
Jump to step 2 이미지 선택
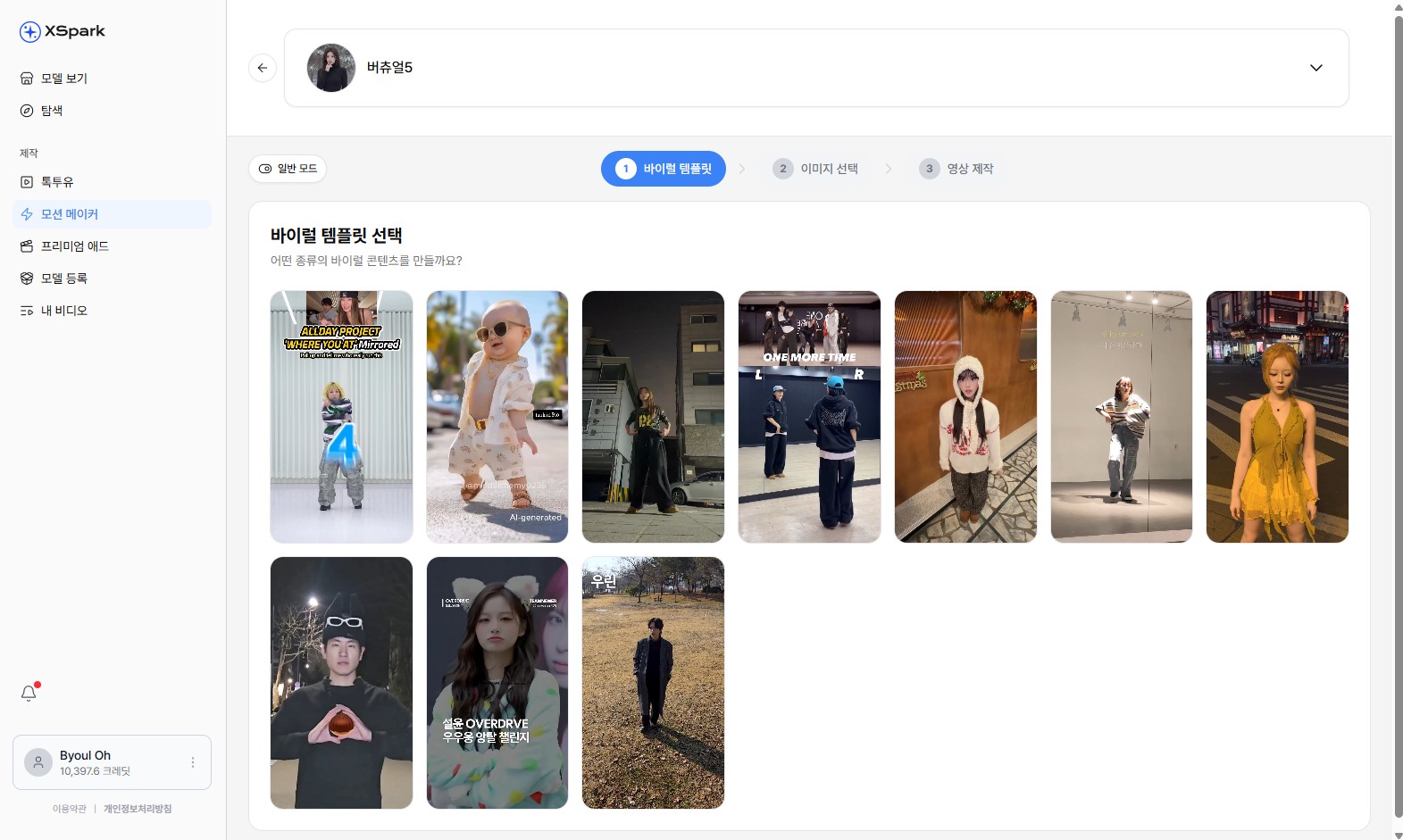pyautogui.click(x=815, y=169)
